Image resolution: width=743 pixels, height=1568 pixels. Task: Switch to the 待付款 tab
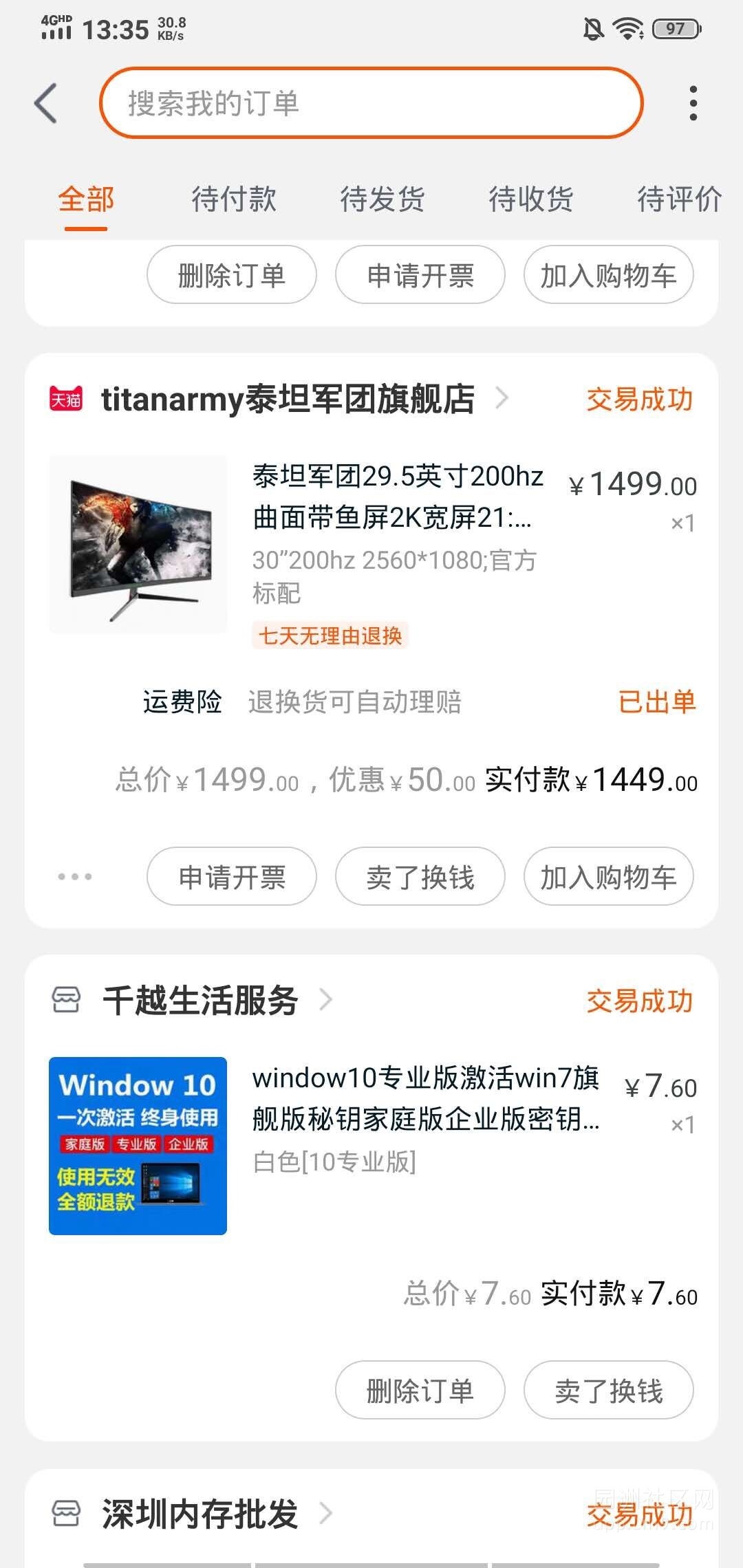pos(234,199)
